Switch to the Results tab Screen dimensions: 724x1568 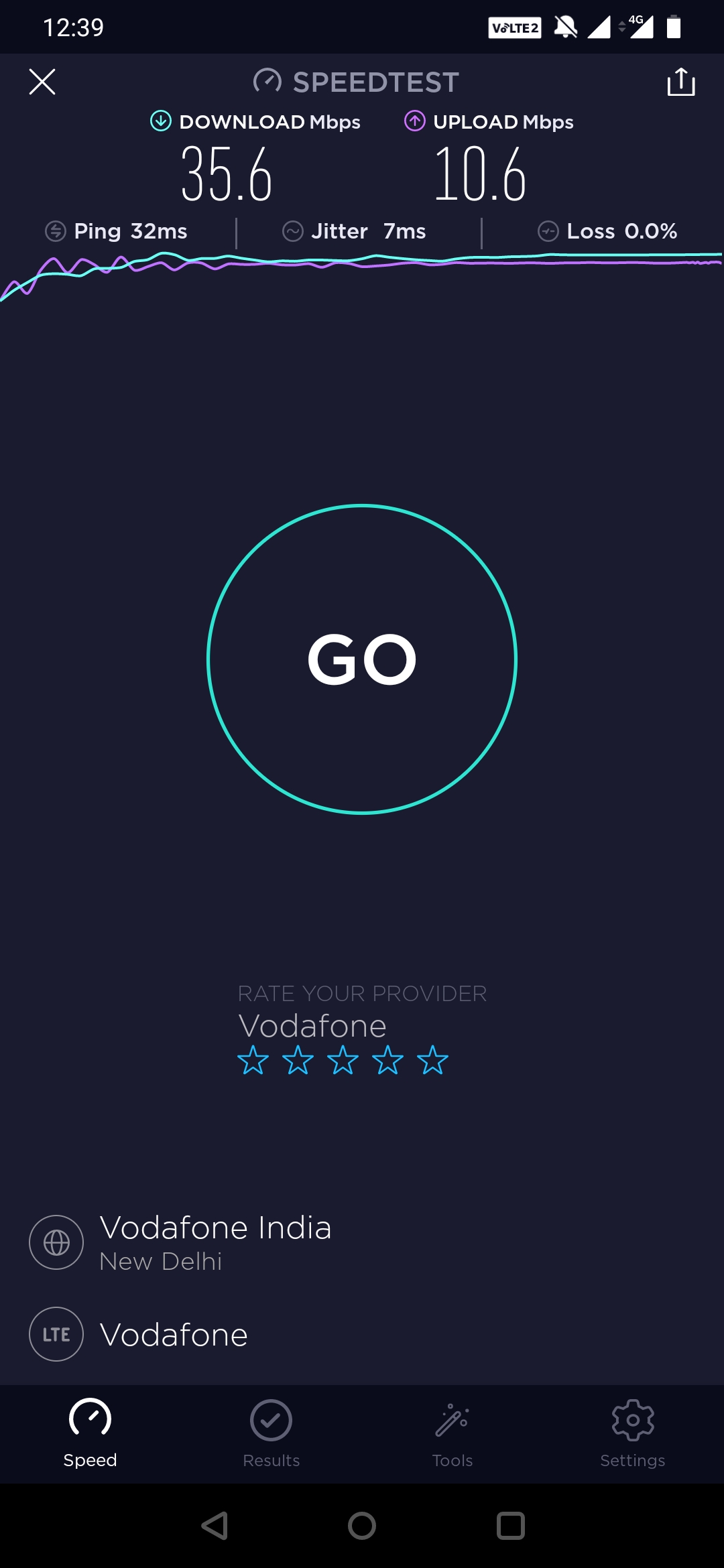271,1433
